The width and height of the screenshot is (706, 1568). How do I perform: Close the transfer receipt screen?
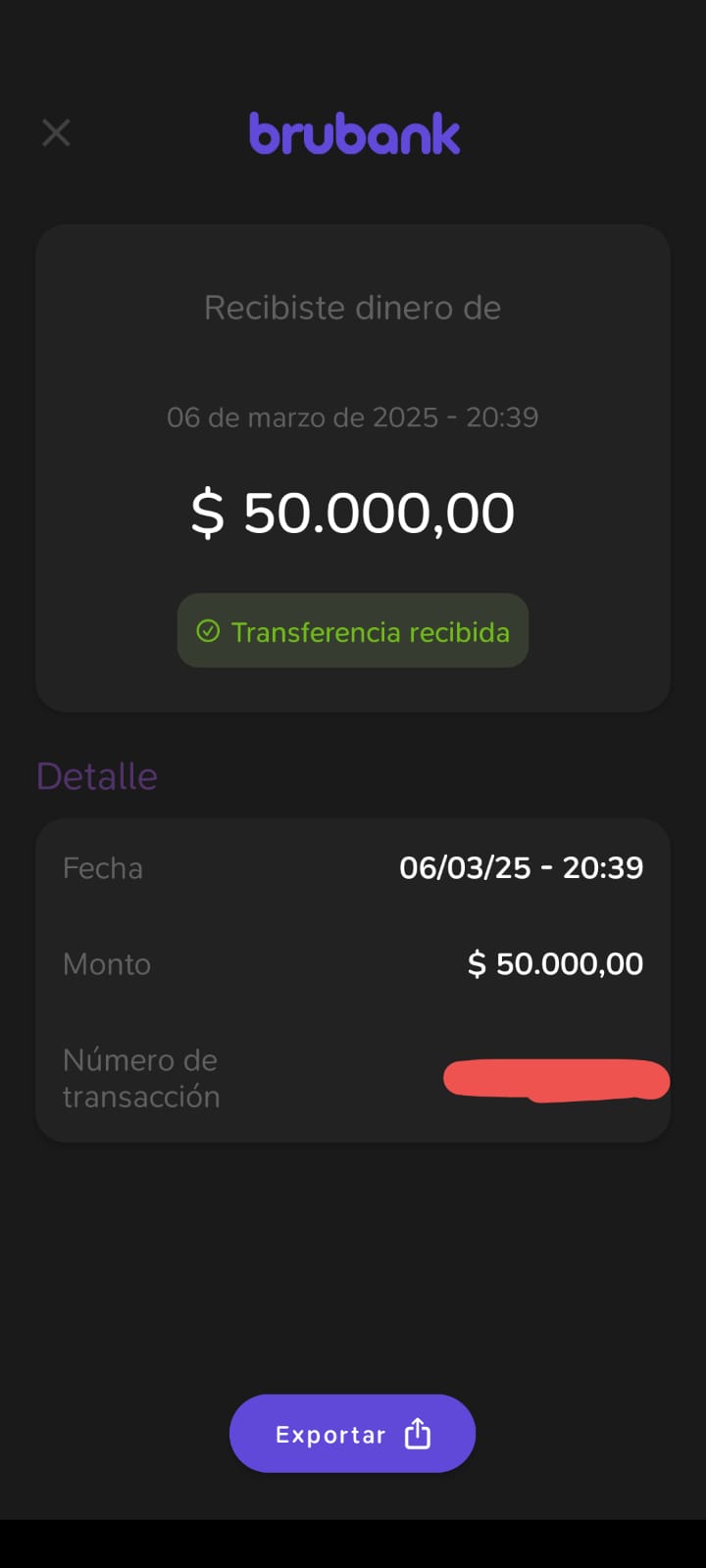(57, 132)
